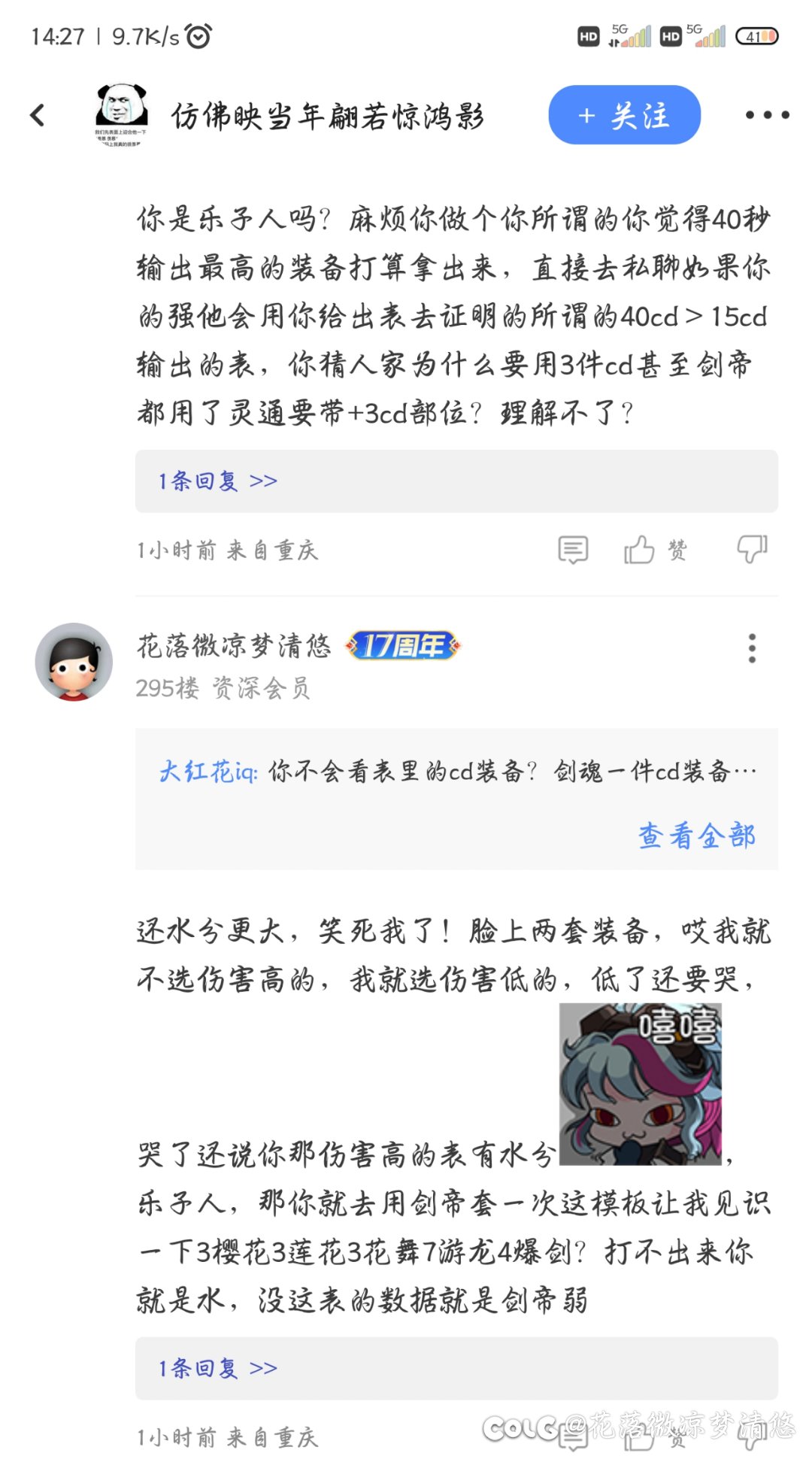The height and width of the screenshot is (1459, 812).
Task: View the 嘻嘻 sticker image
Action: (641, 1084)
